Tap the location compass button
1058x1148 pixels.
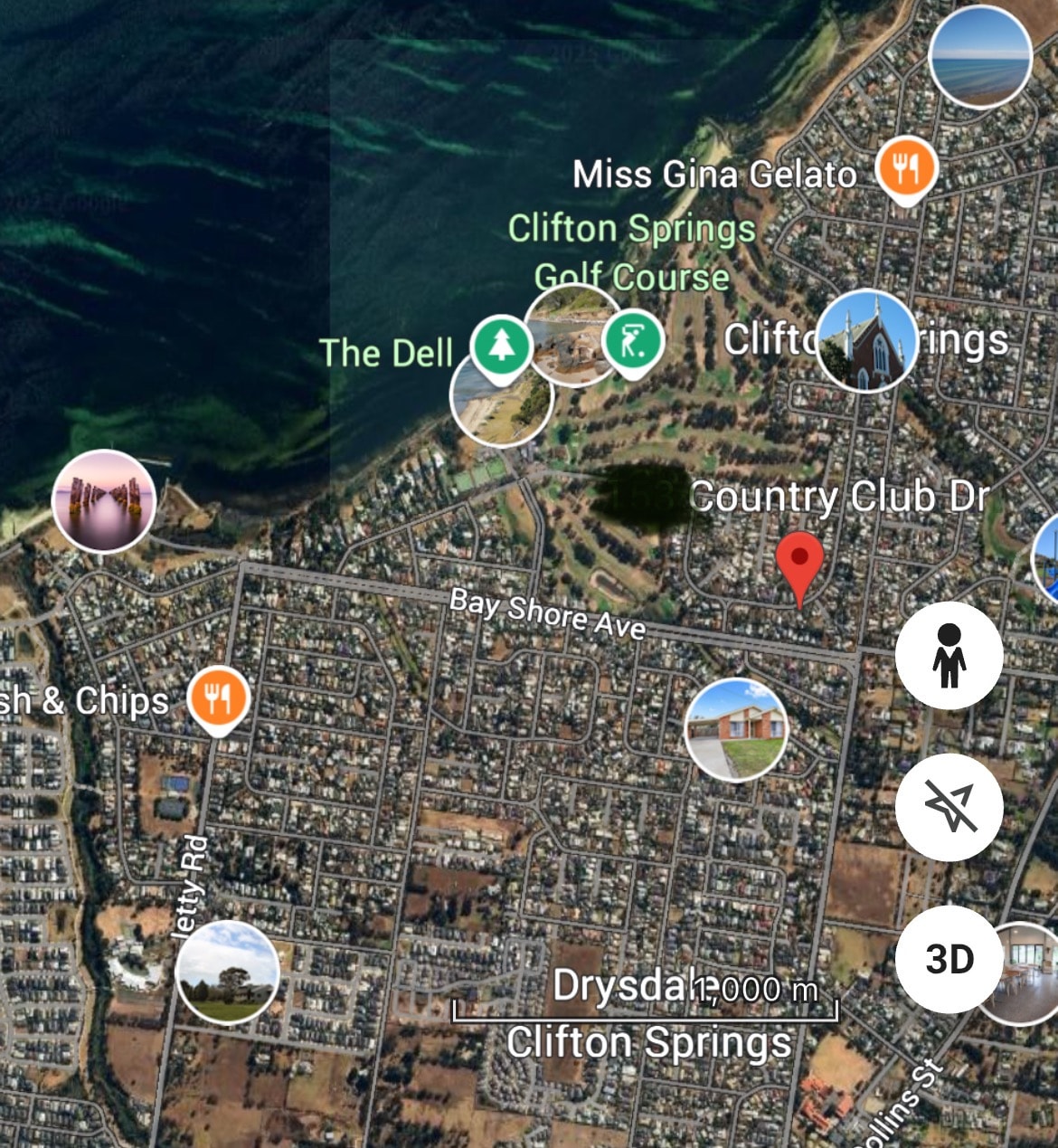pyautogui.click(x=949, y=806)
